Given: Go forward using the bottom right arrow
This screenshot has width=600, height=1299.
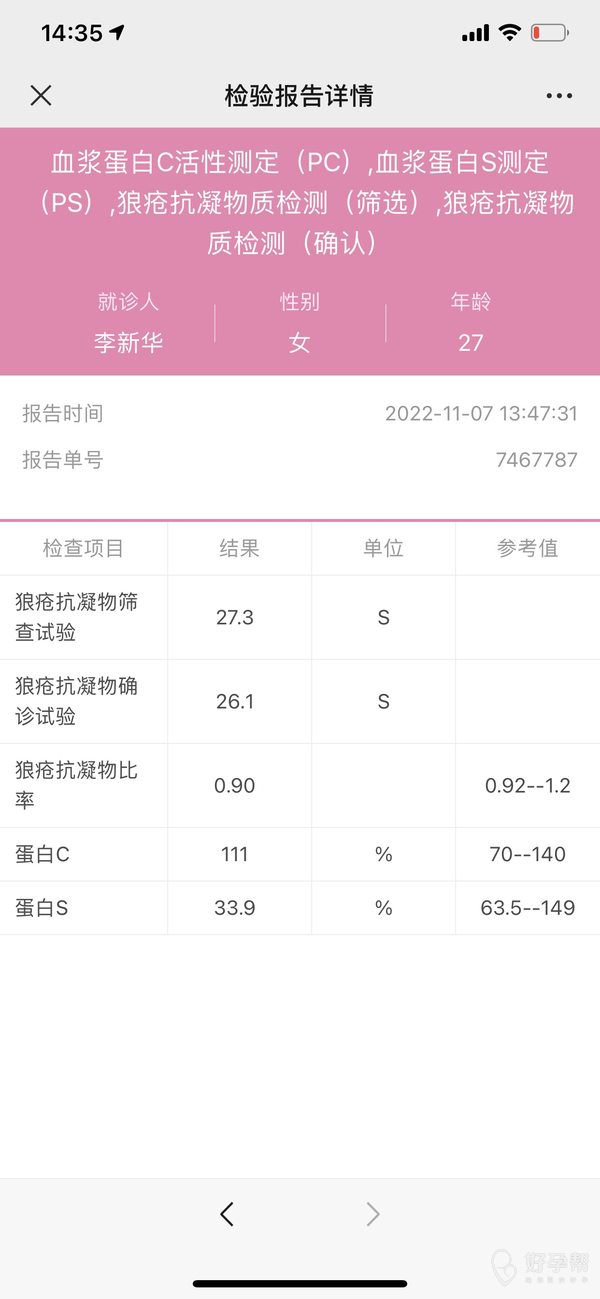Looking at the screenshot, I should pyautogui.click(x=373, y=1214).
